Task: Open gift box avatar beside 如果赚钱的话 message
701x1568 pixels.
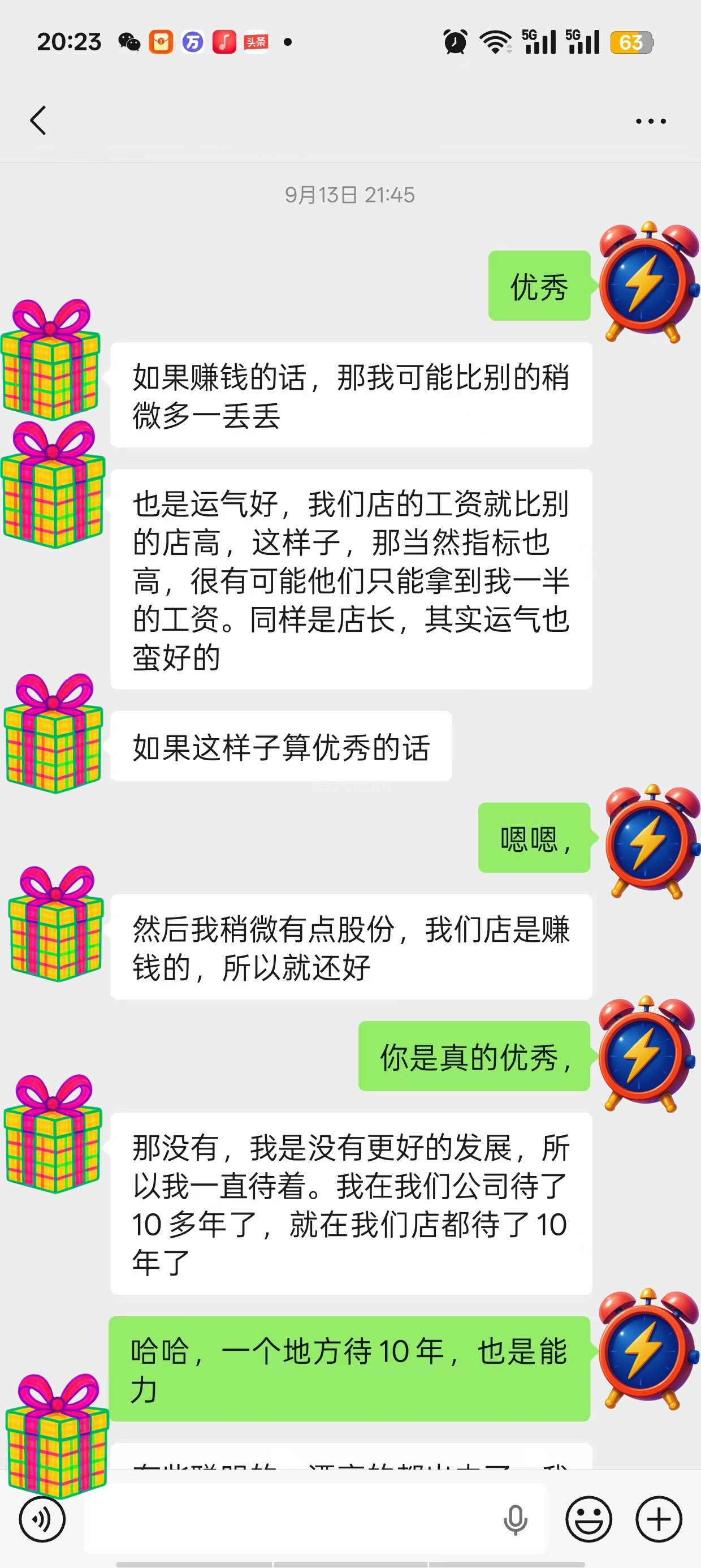Action: [x=50, y=359]
